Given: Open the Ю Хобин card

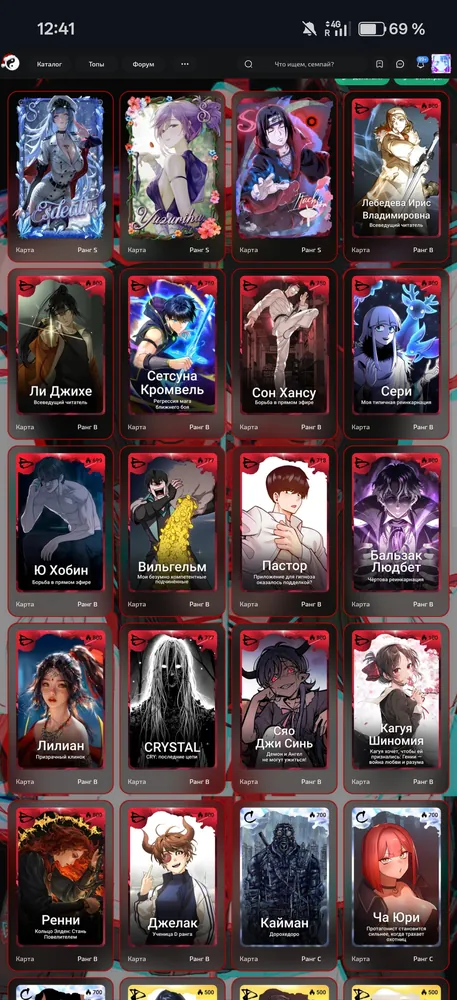Looking at the screenshot, I should [60, 530].
